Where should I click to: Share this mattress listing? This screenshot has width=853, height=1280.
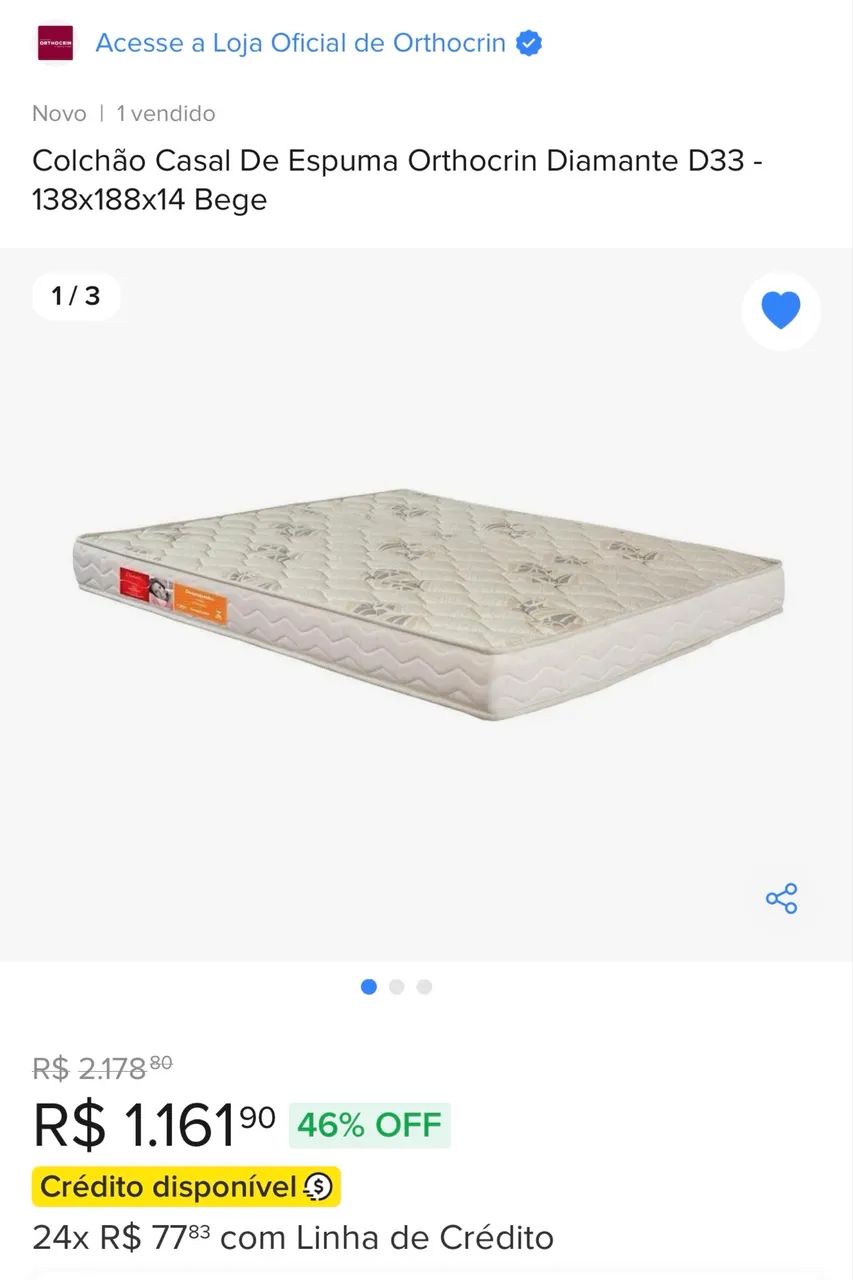781,898
